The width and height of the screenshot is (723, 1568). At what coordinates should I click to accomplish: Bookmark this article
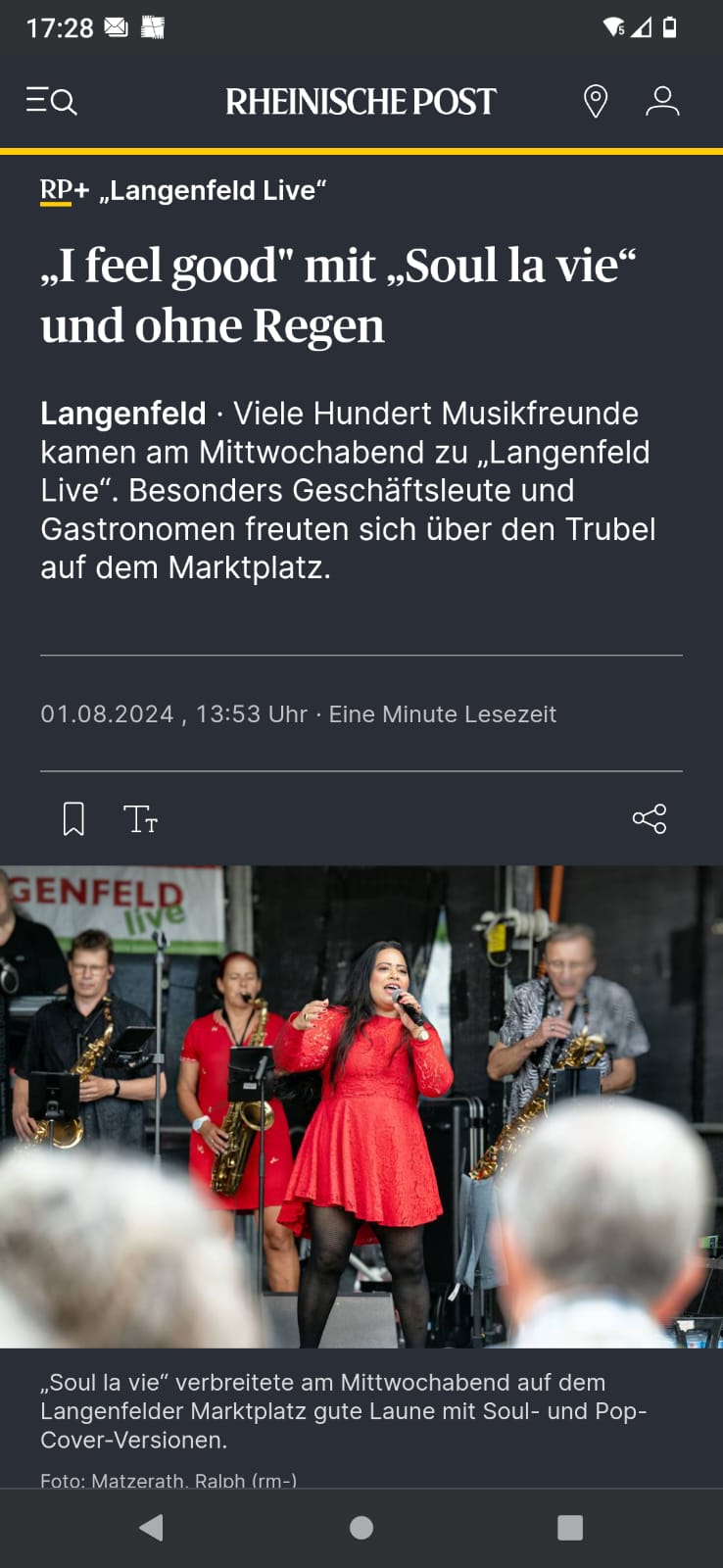pos(73,818)
